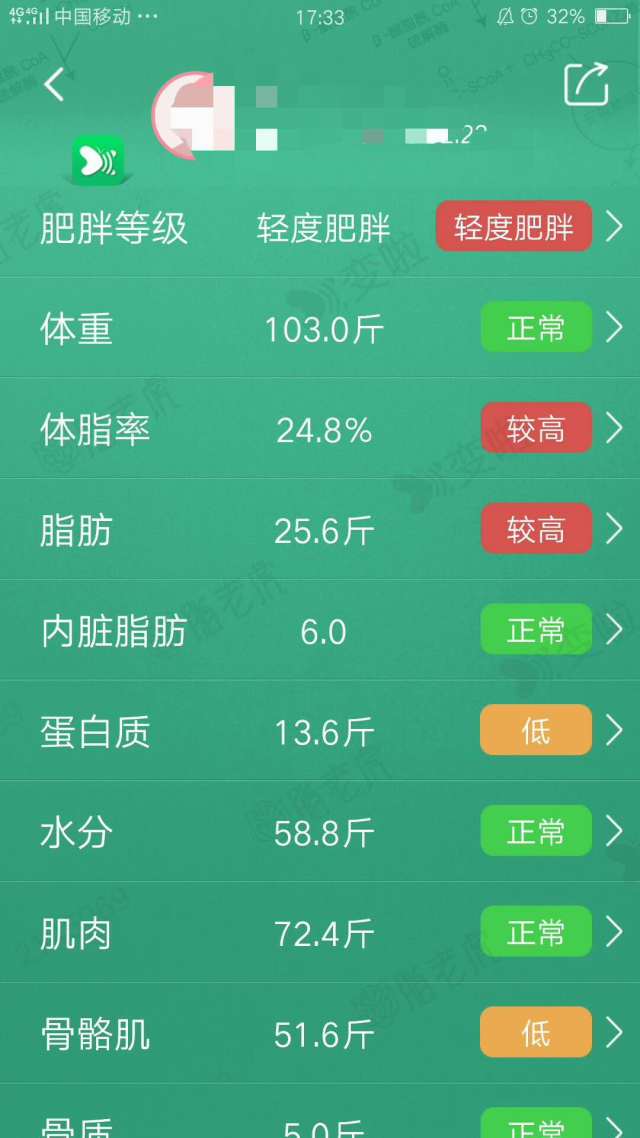The width and height of the screenshot is (640, 1138).
Task: Open the 蛋白质 13.6斤 row
Action: pos(320,731)
